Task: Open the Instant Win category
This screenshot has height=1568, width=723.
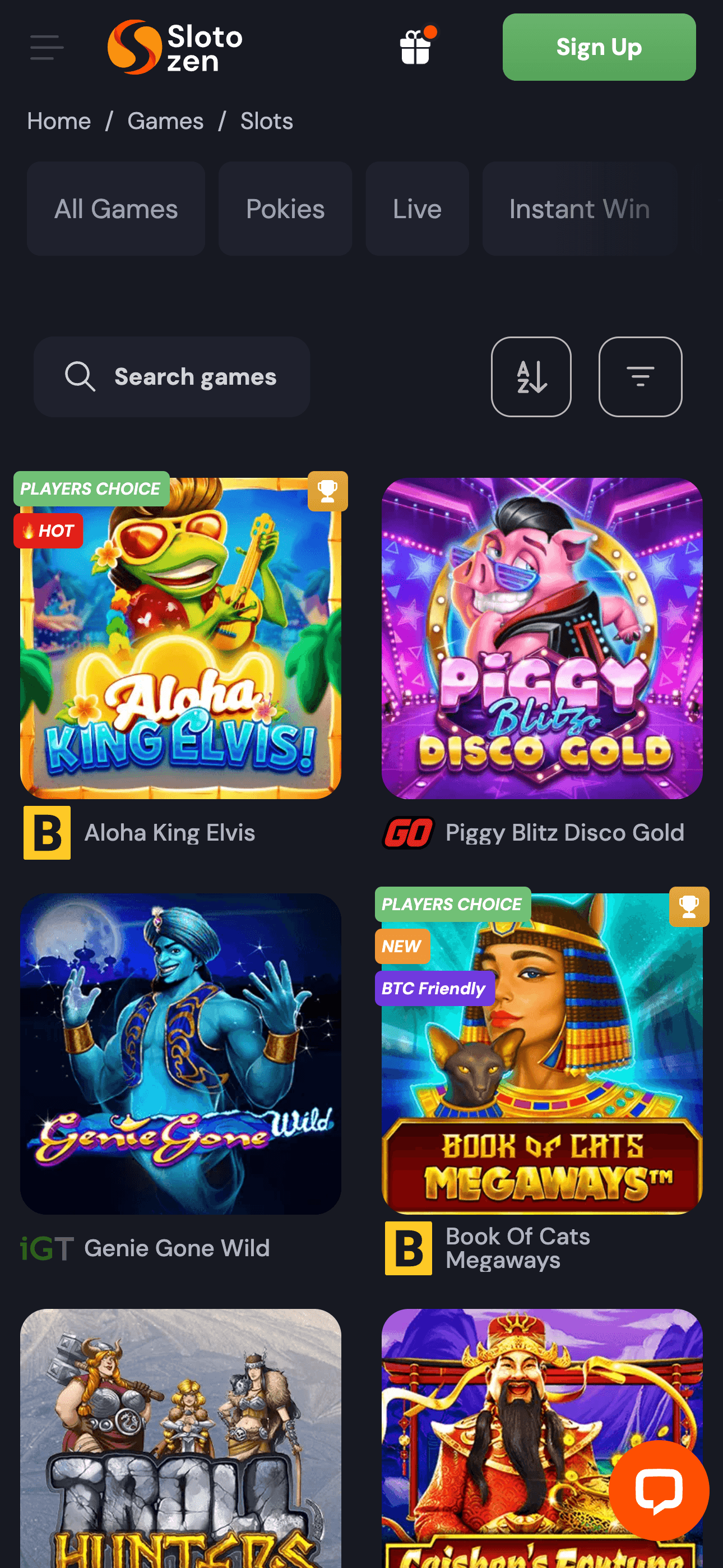Action: click(579, 209)
